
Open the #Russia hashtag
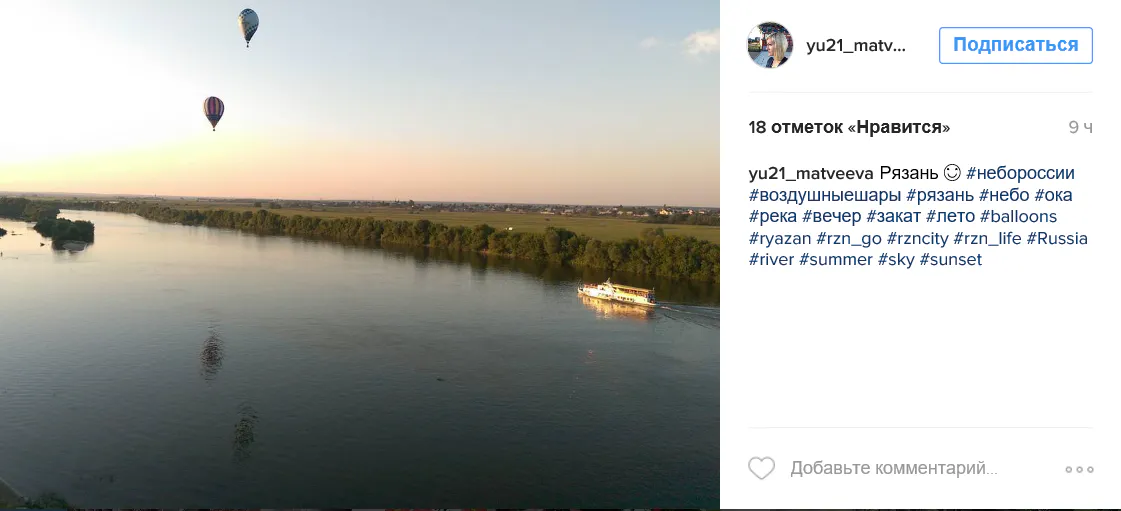pos(1056,238)
